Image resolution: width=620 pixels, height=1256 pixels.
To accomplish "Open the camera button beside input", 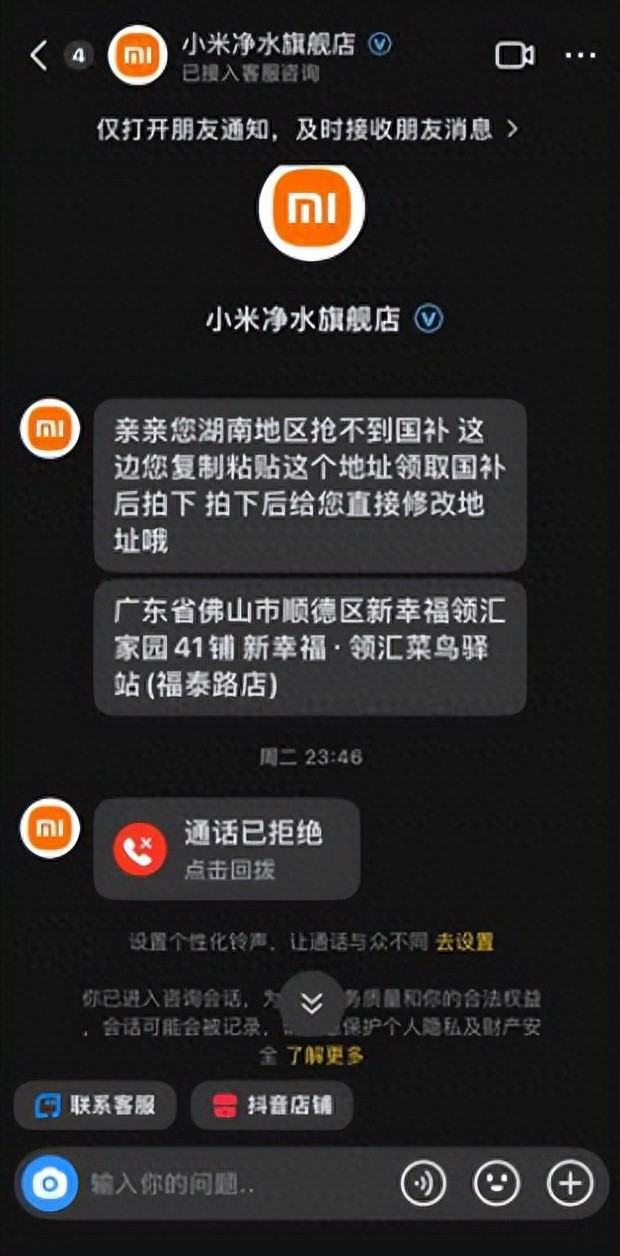I will point(50,1184).
